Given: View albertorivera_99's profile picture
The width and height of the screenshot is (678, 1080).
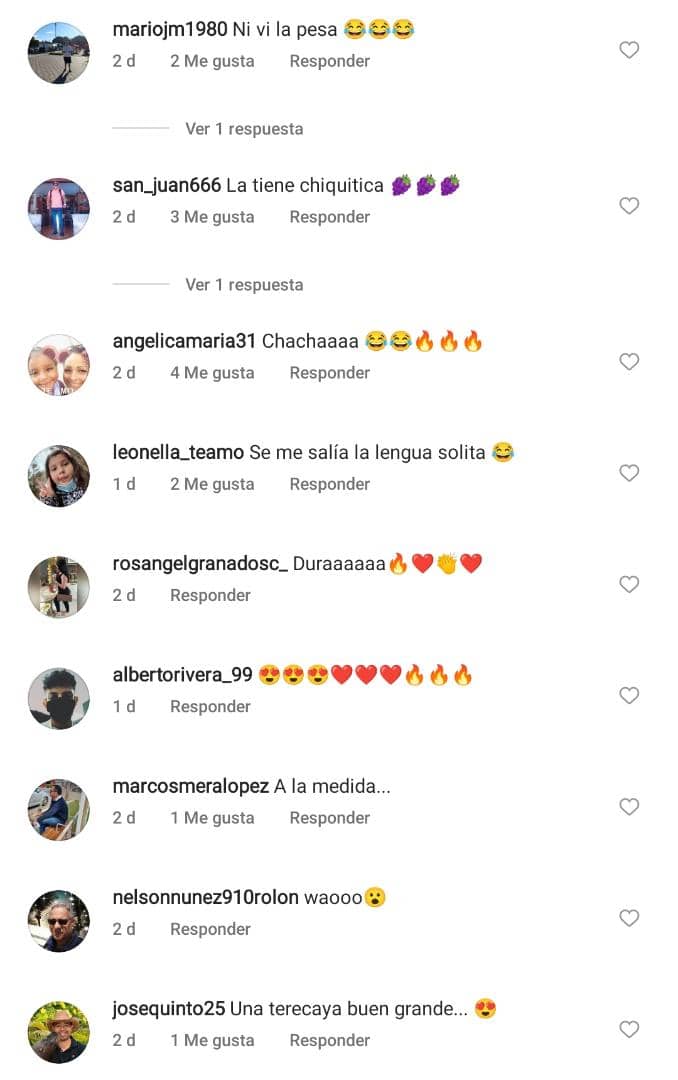Looking at the screenshot, I should [59, 698].
